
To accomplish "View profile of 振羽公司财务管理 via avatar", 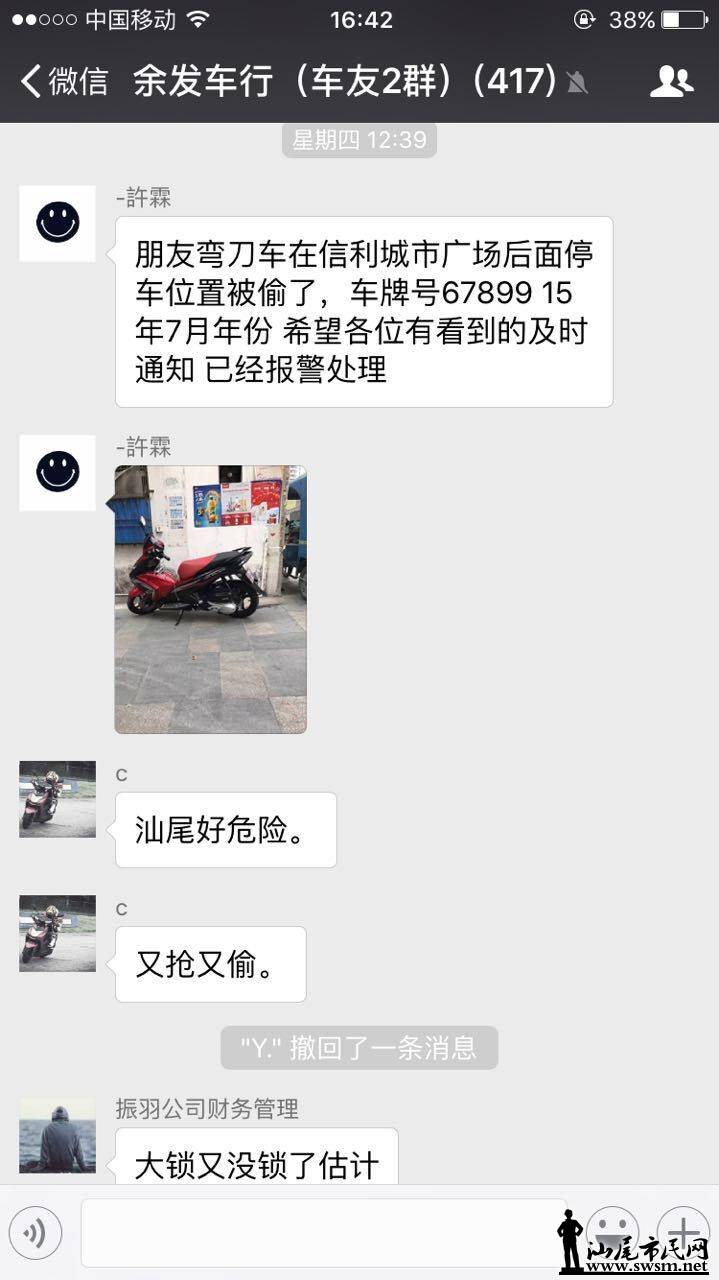I will tap(57, 1135).
